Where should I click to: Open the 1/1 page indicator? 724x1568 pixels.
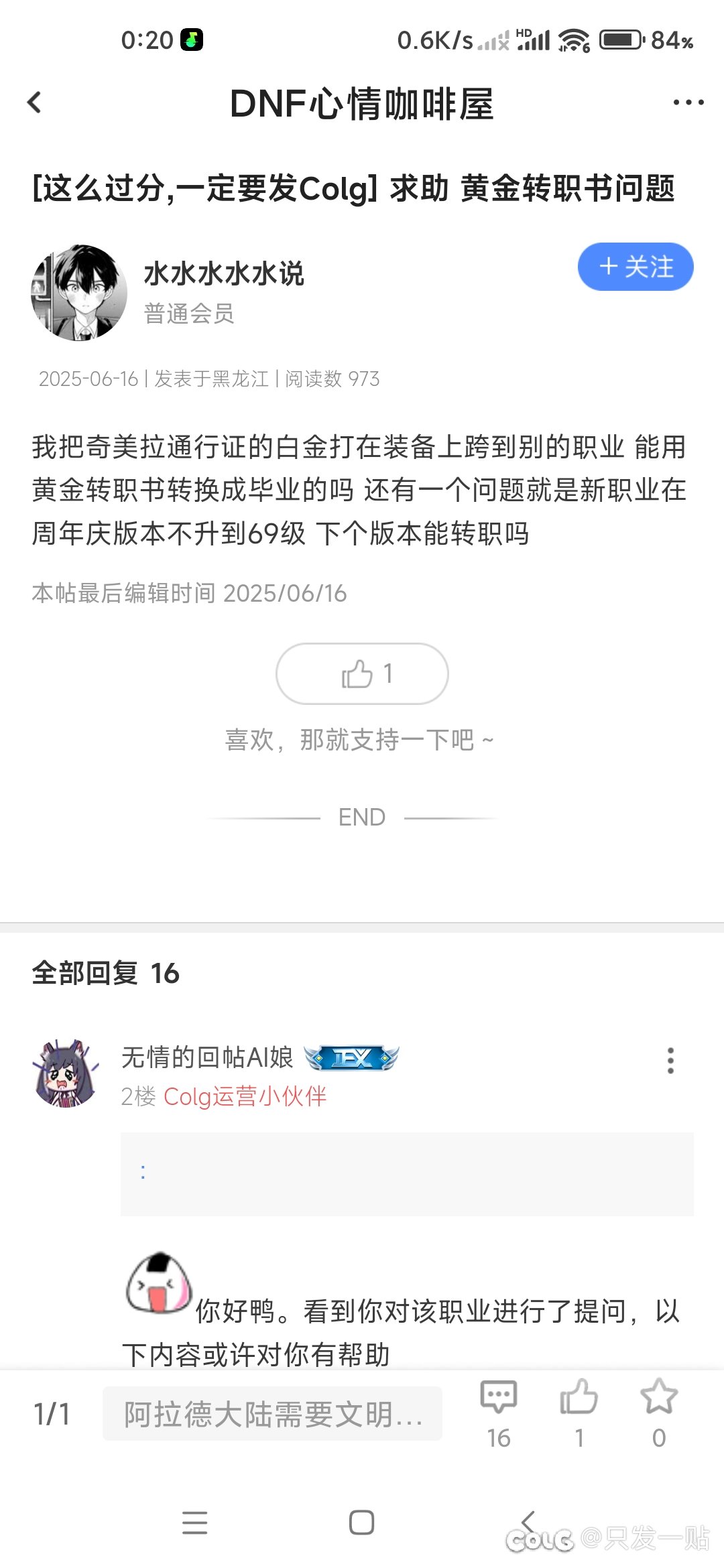point(52,1414)
